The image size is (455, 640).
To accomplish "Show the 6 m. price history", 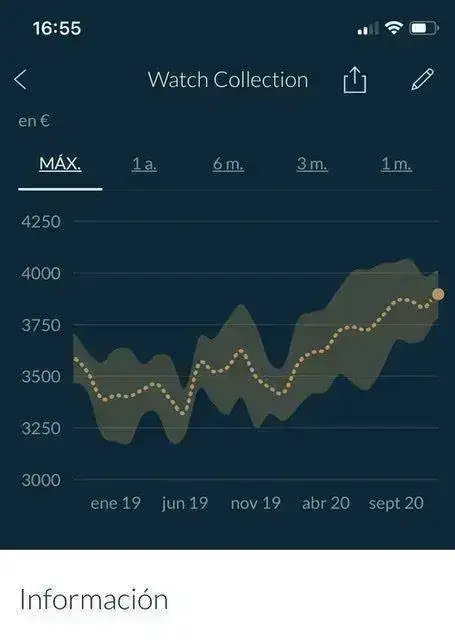I will point(228,164).
